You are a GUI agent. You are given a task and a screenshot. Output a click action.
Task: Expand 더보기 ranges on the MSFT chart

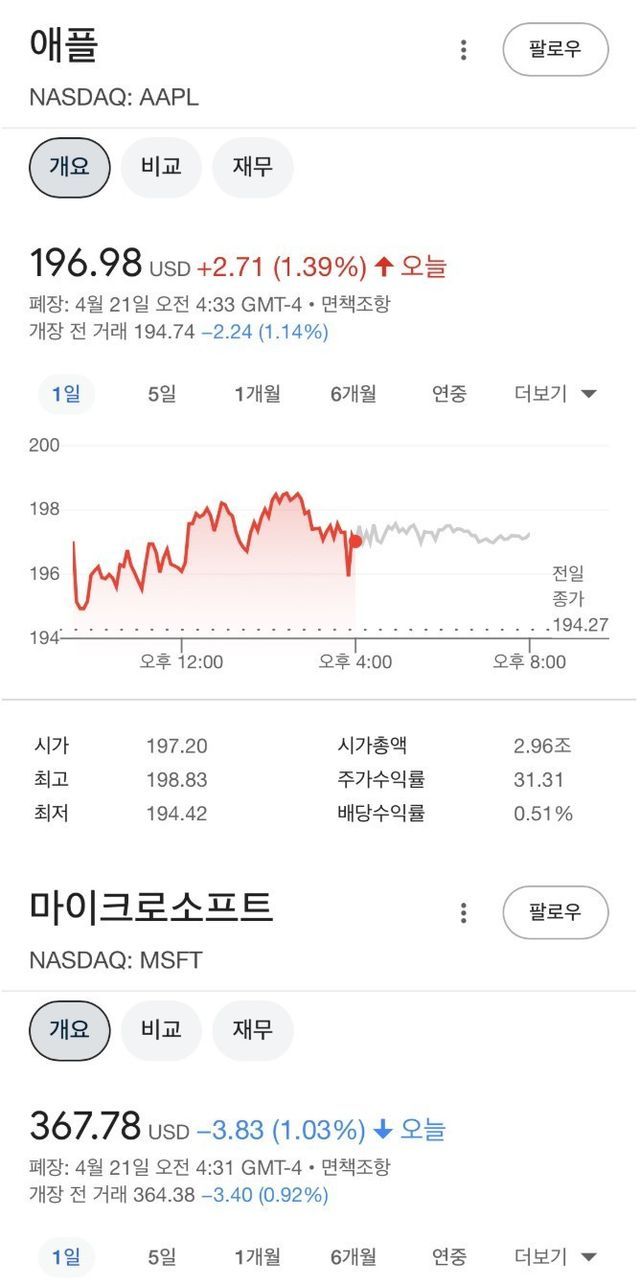pos(555,1257)
